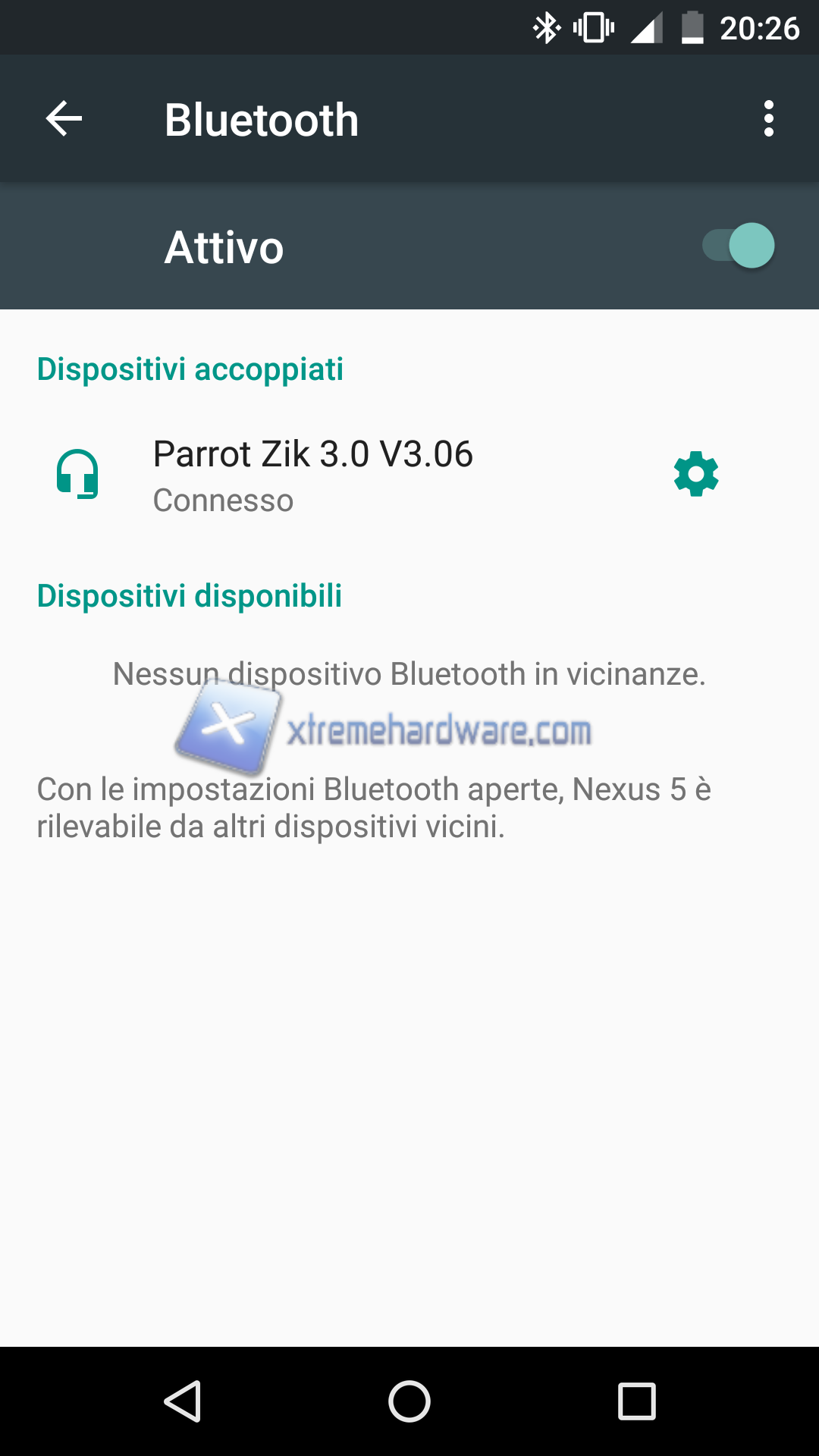Open settings for Parrot Zik 3.0 headphones
Viewport: 819px width, 1456px height.
tap(696, 474)
